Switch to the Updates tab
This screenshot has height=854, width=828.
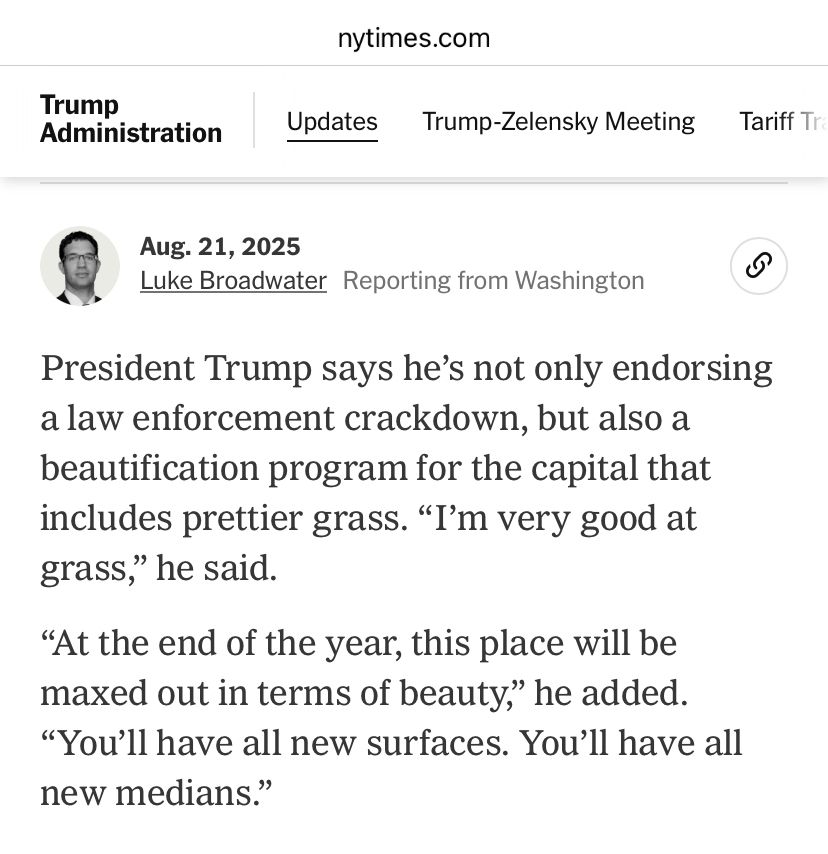click(x=332, y=122)
